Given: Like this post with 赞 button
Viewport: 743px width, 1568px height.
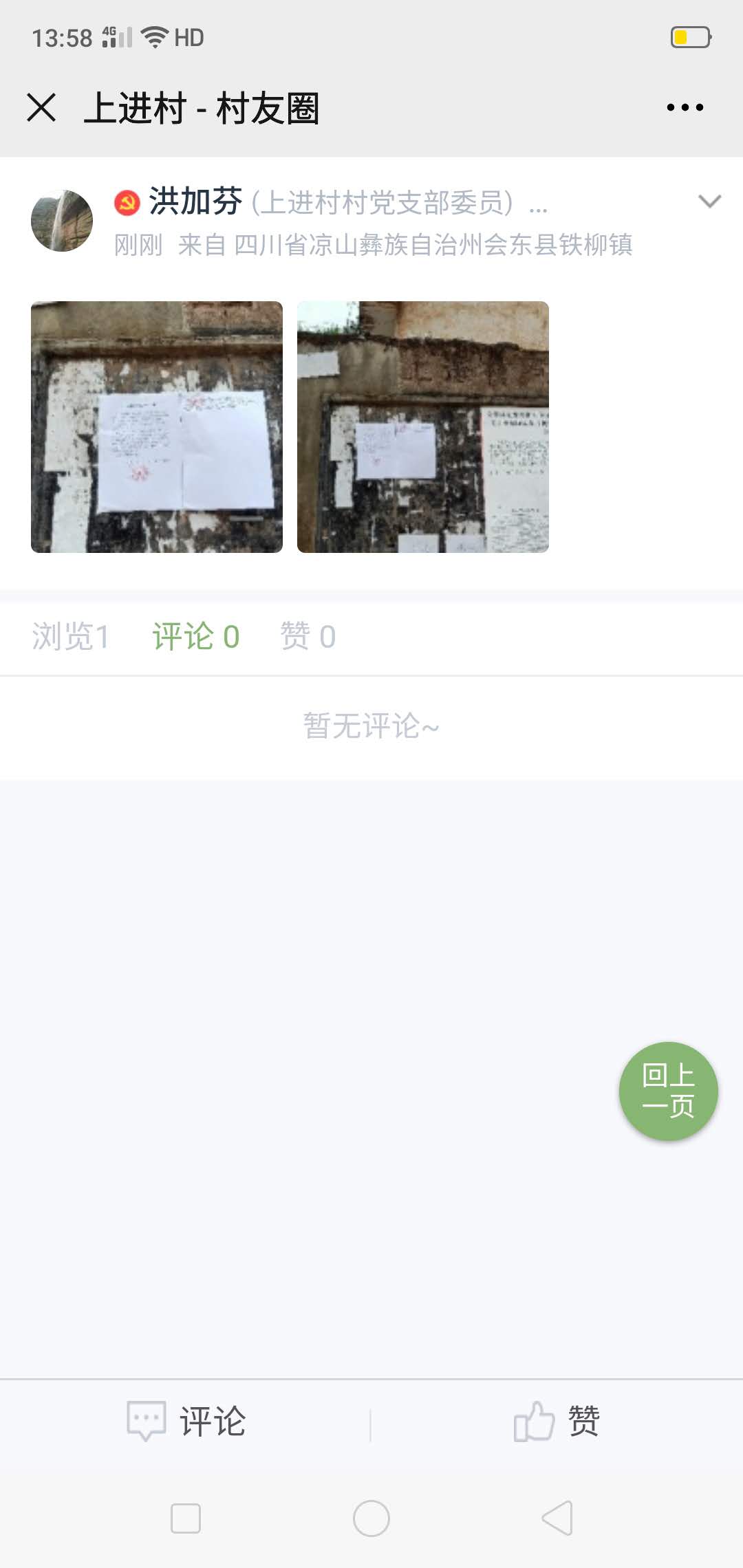Looking at the screenshot, I should 557,1421.
